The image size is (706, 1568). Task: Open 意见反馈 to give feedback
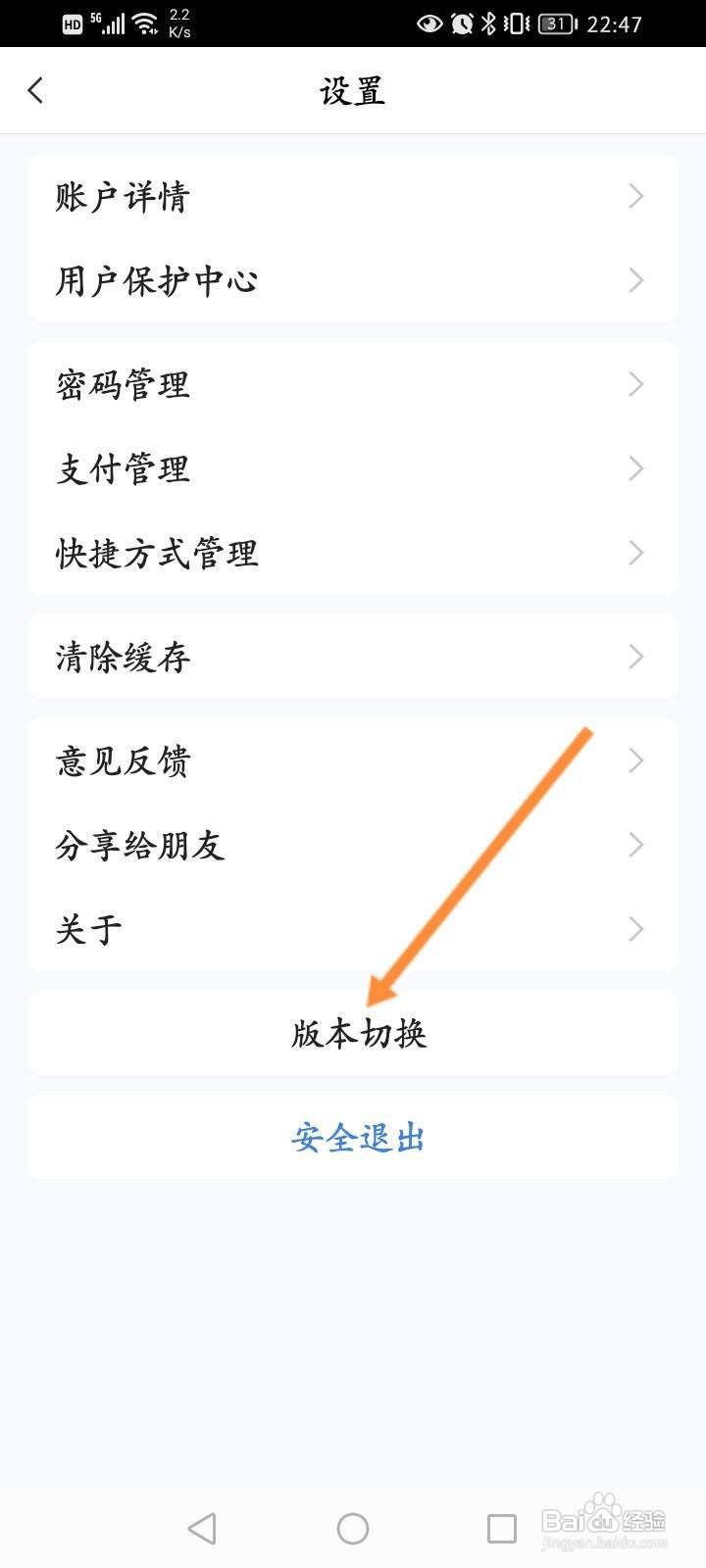click(353, 760)
